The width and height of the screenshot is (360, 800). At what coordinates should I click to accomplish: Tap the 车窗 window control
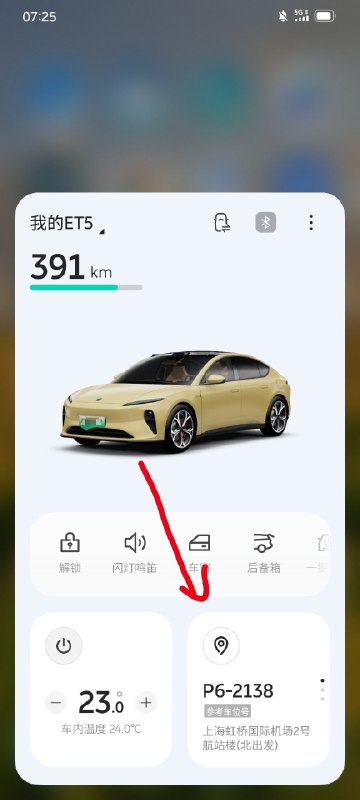pyautogui.click(x=199, y=554)
